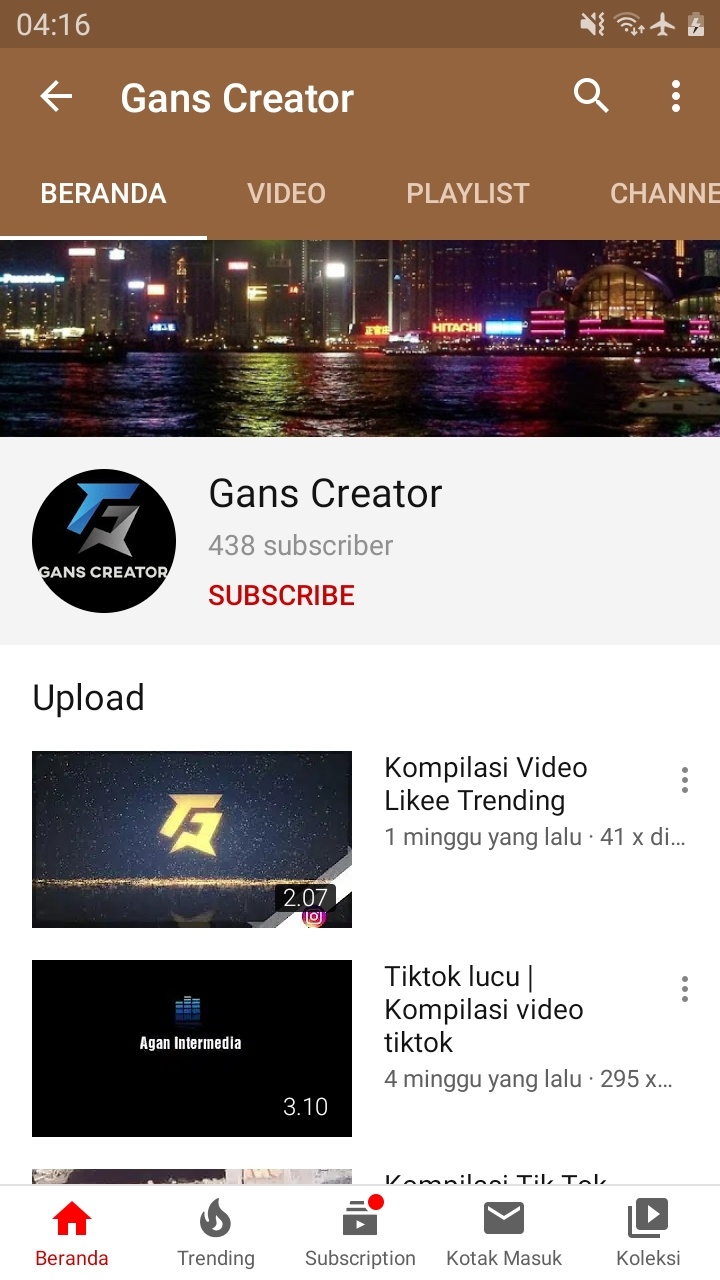Screen dimensions: 720x1280
Task: Open the CHANNEL tab
Action: 664,193
